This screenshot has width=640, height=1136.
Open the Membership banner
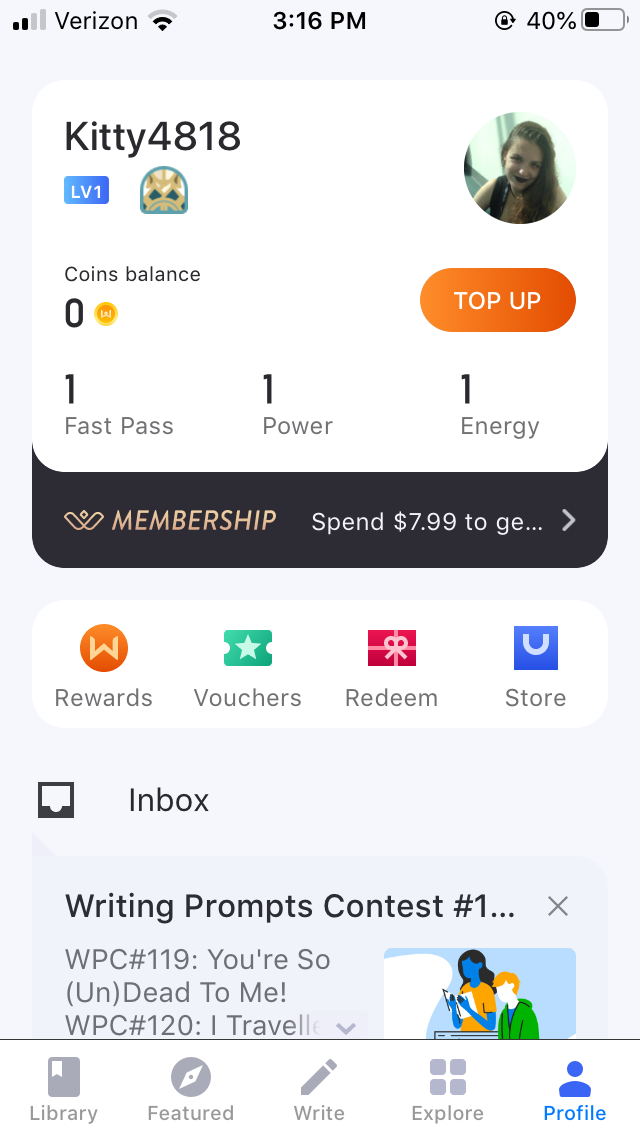pyautogui.click(x=320, y=520)
